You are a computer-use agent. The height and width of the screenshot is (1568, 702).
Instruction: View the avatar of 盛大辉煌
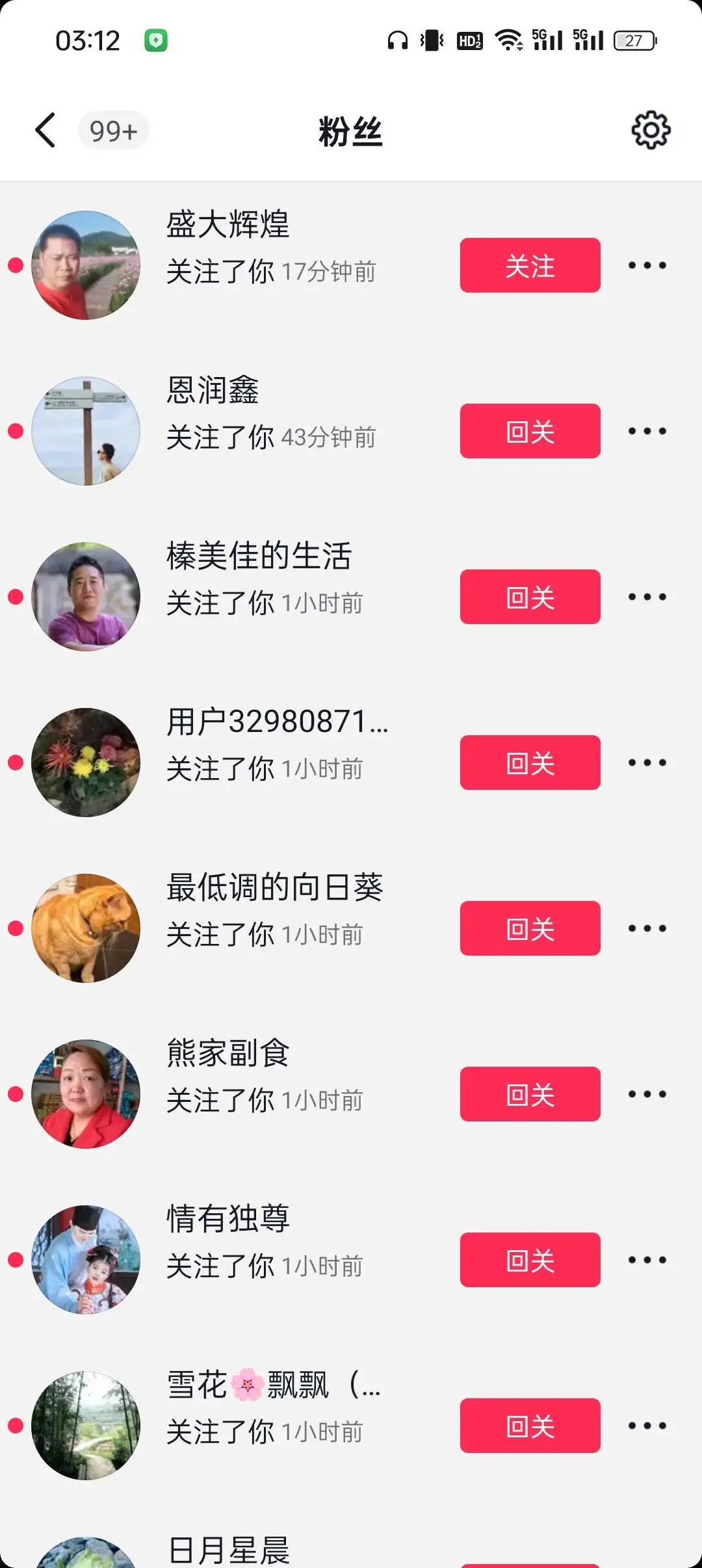coord(86,265)
